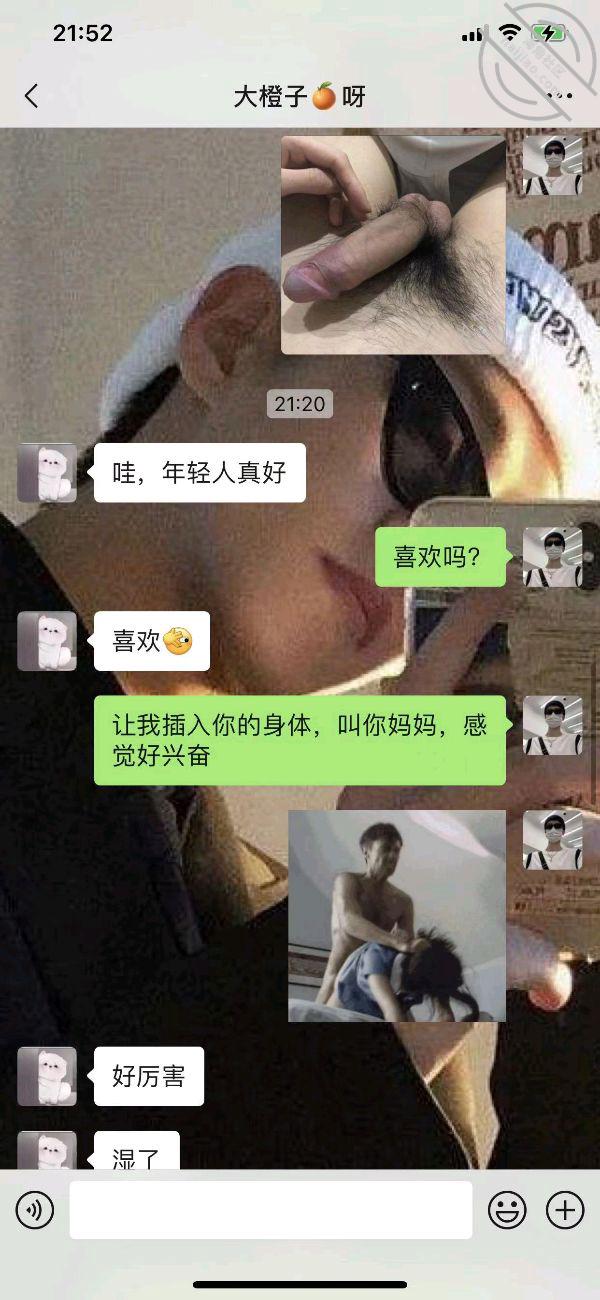Open contact avatar beside 好厉害 message
Viewport: 600px width, 1300px height.
(x=47, y=1076)
